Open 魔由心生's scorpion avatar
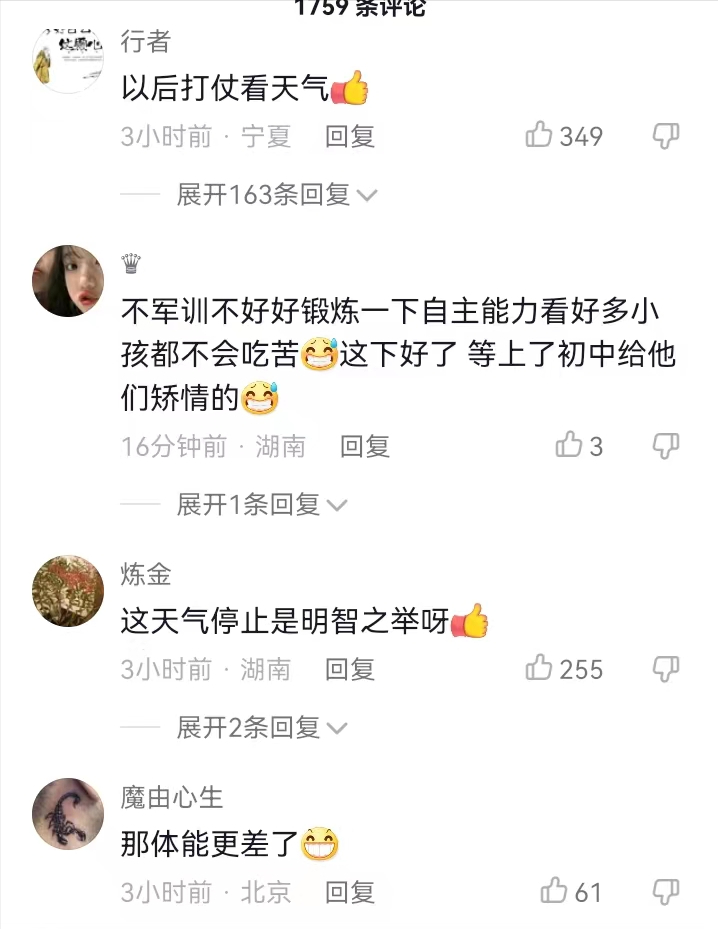The image size is (718, 929). point(68,814)
